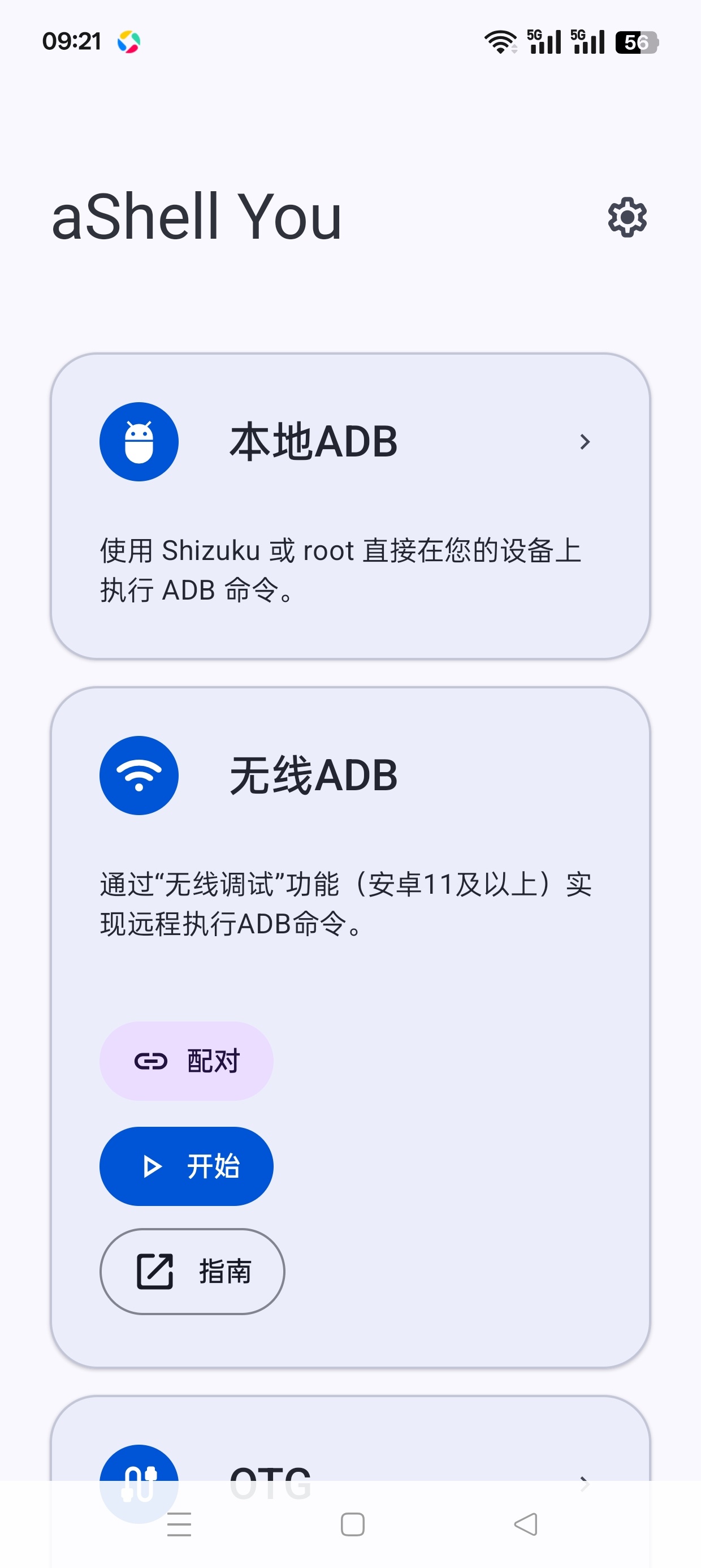Open the 指南 guide link
The image size is (701, 1568).
[x=192, y=1271]
